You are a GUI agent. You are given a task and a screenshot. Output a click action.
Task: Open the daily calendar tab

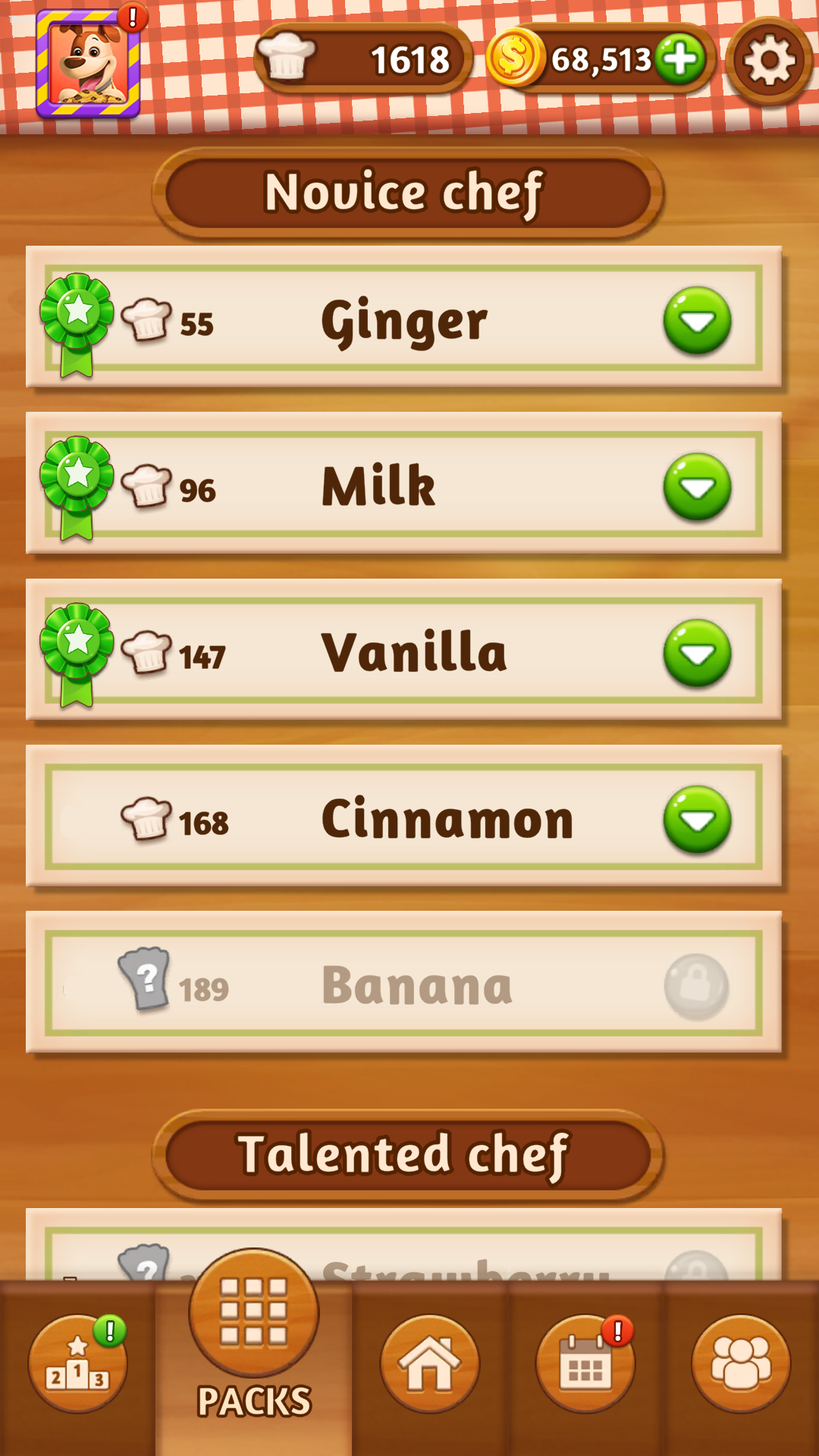[585, 1363]
